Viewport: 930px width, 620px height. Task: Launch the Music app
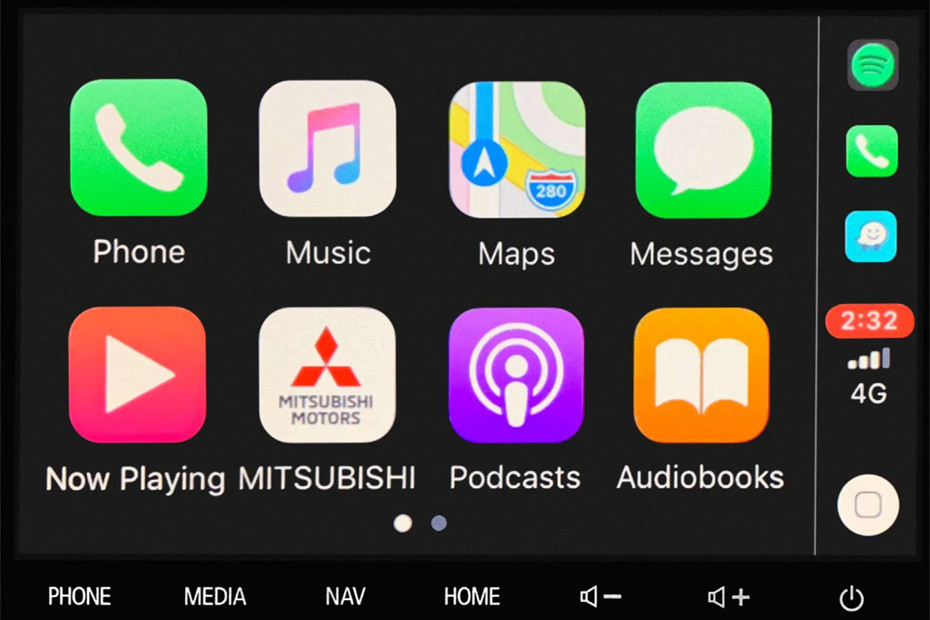coord(327,148)
